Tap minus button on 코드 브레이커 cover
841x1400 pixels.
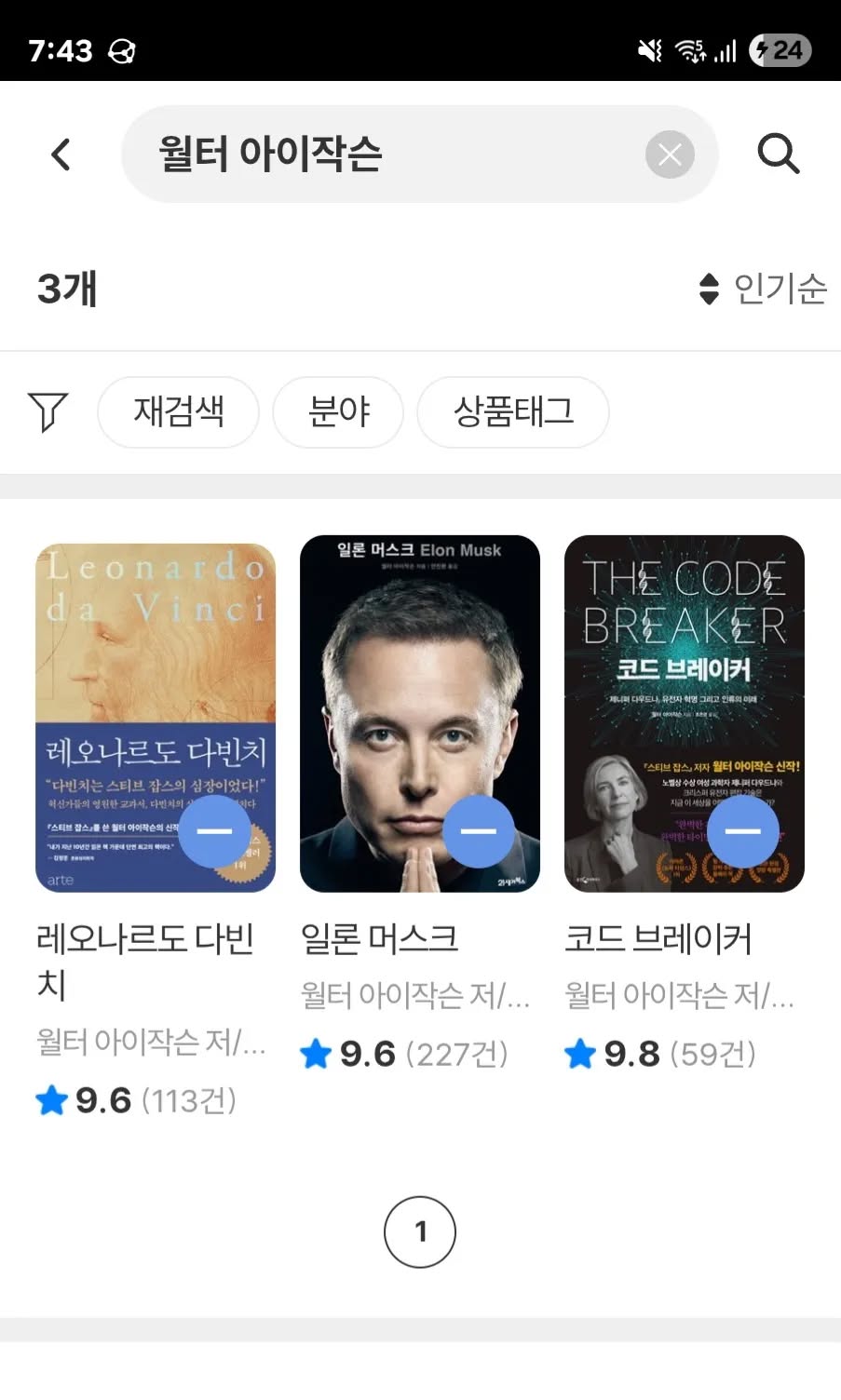[743, 831]
